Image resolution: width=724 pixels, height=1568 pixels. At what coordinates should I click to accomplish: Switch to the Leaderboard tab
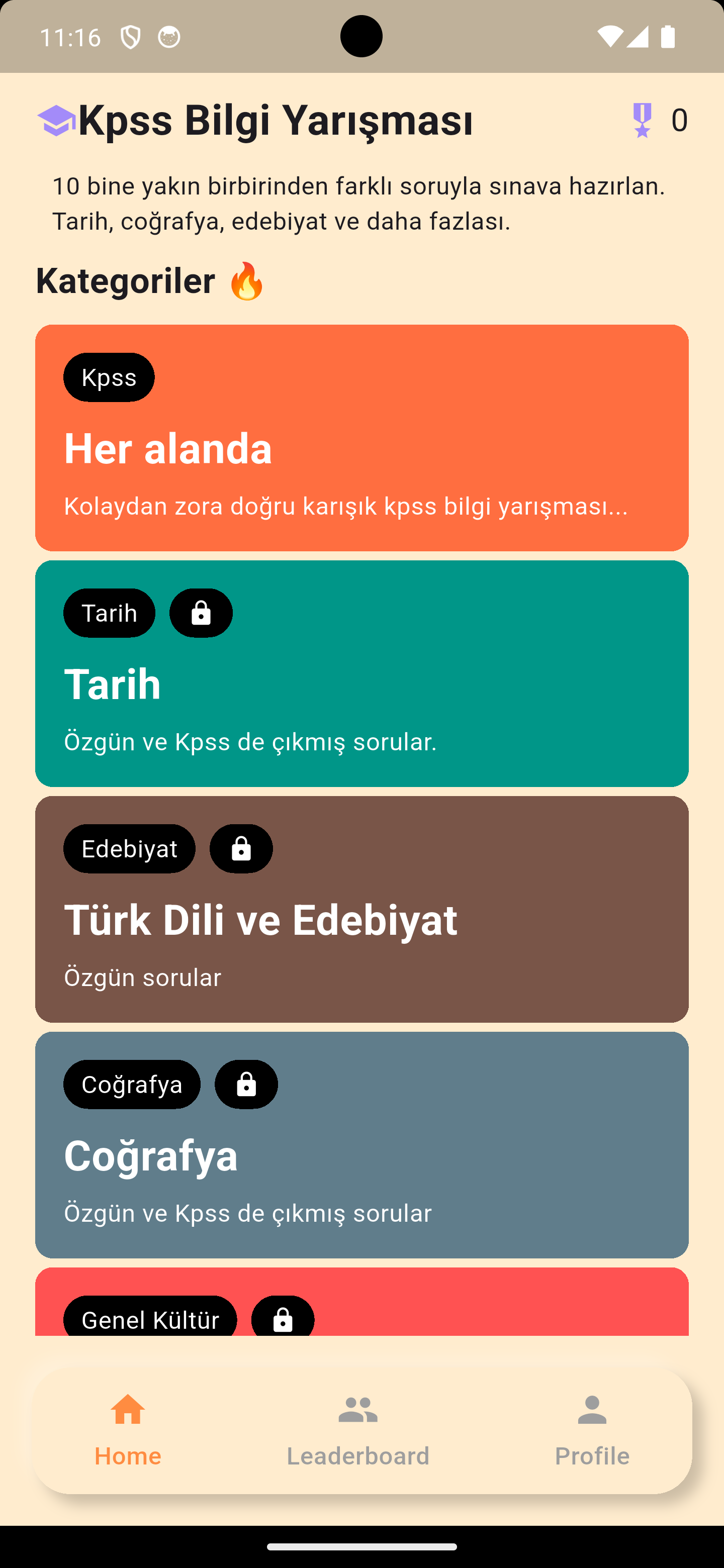pos(358,1431)
